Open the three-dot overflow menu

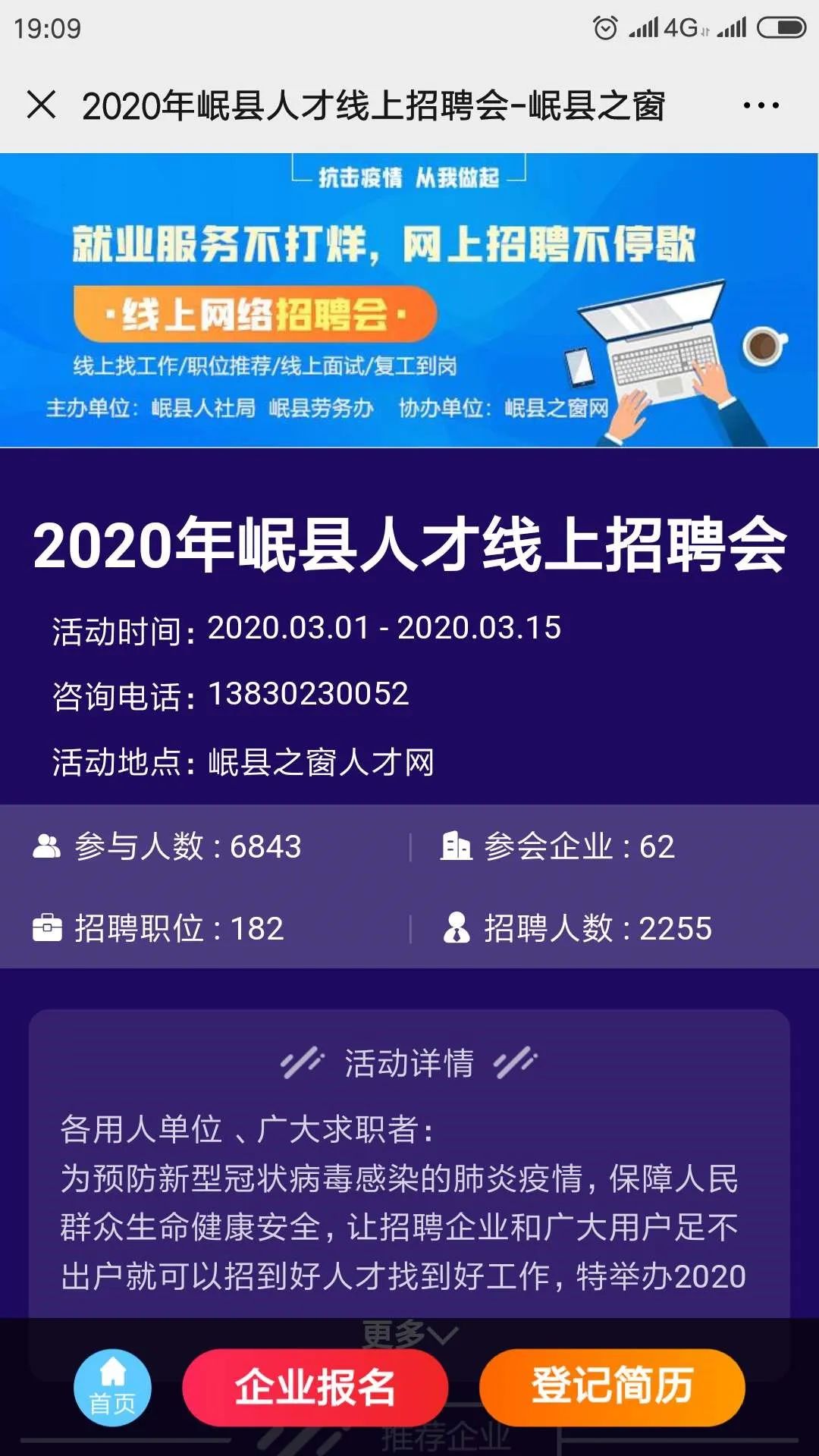tap(761, 105)
